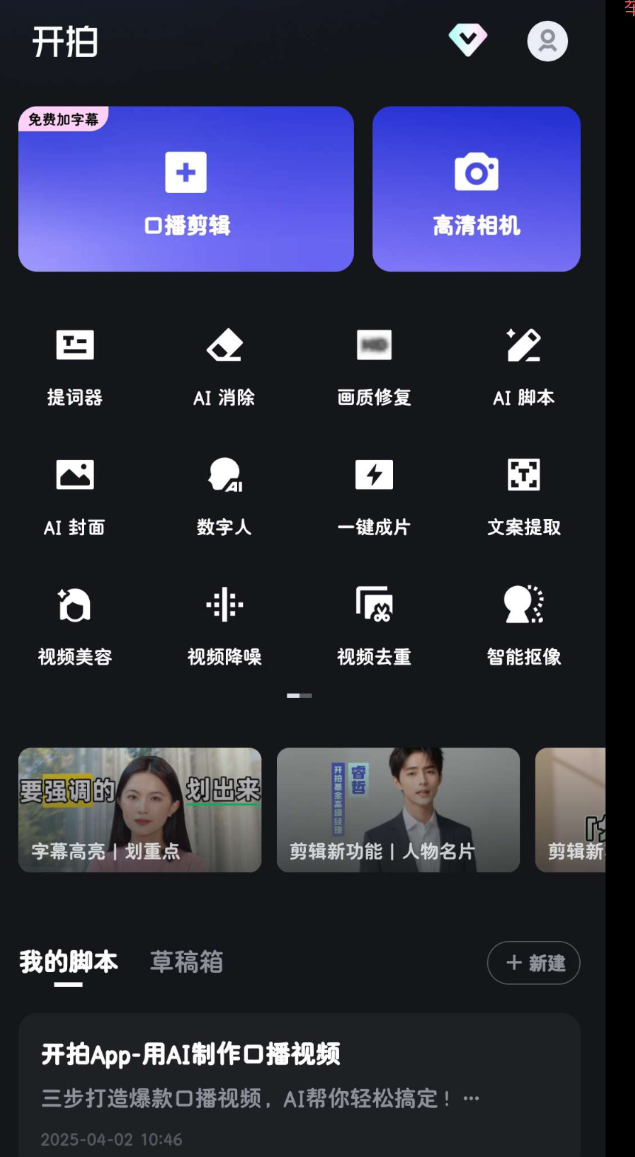Open 智能抠像 smart cutout
The image size is (635, 1157).
tap(523, 626)
